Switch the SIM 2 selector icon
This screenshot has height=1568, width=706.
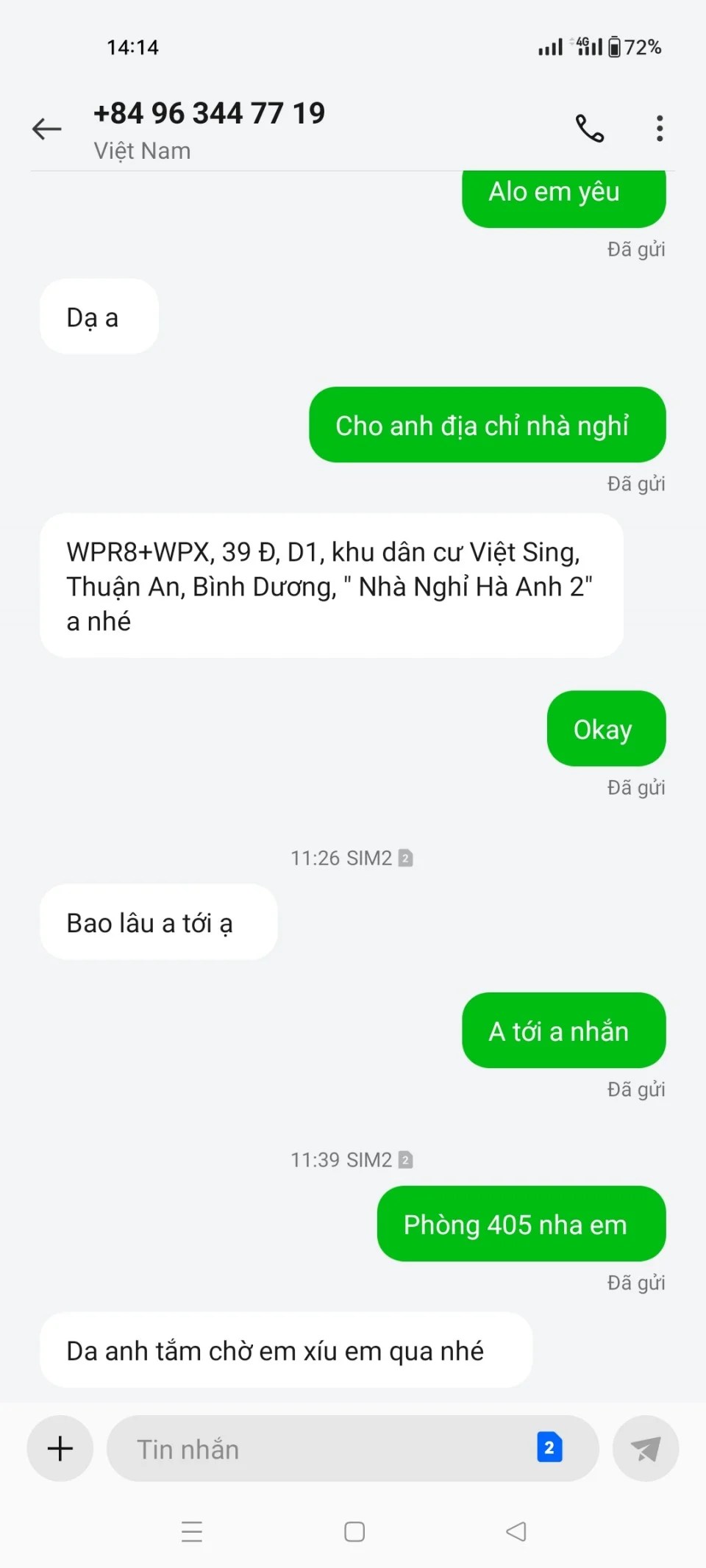(549, 1447)
